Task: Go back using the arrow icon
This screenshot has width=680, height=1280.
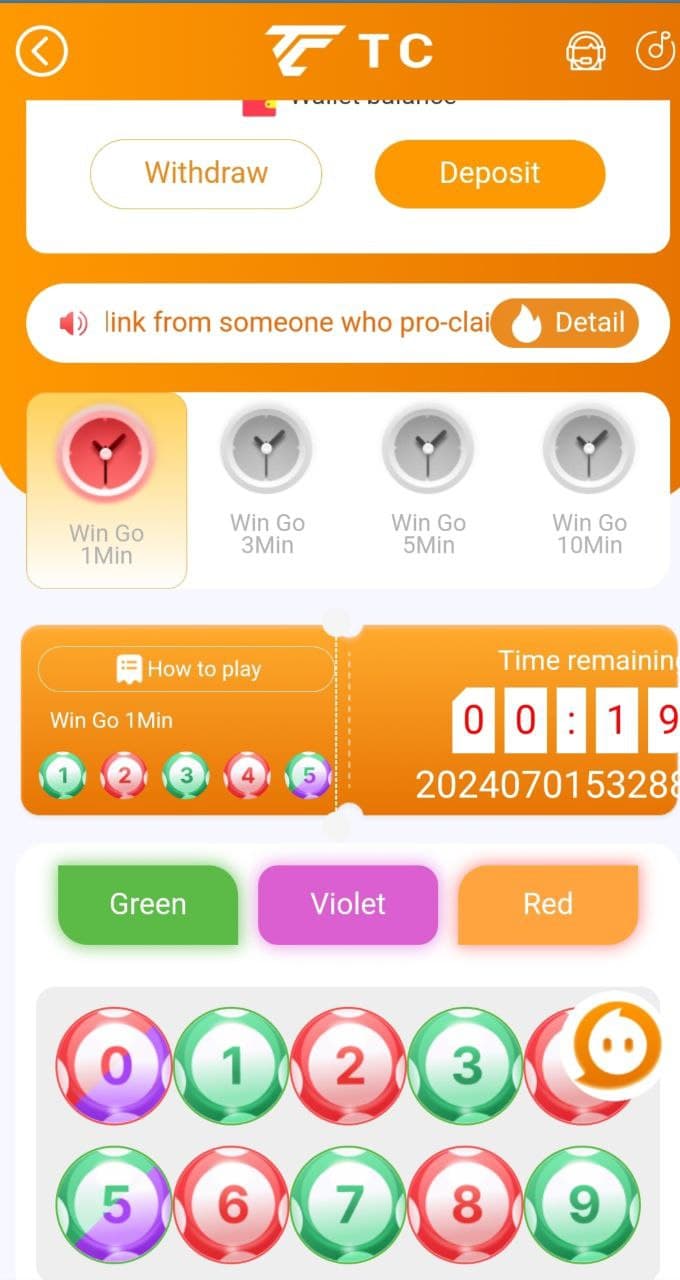Action: point(41,51)
